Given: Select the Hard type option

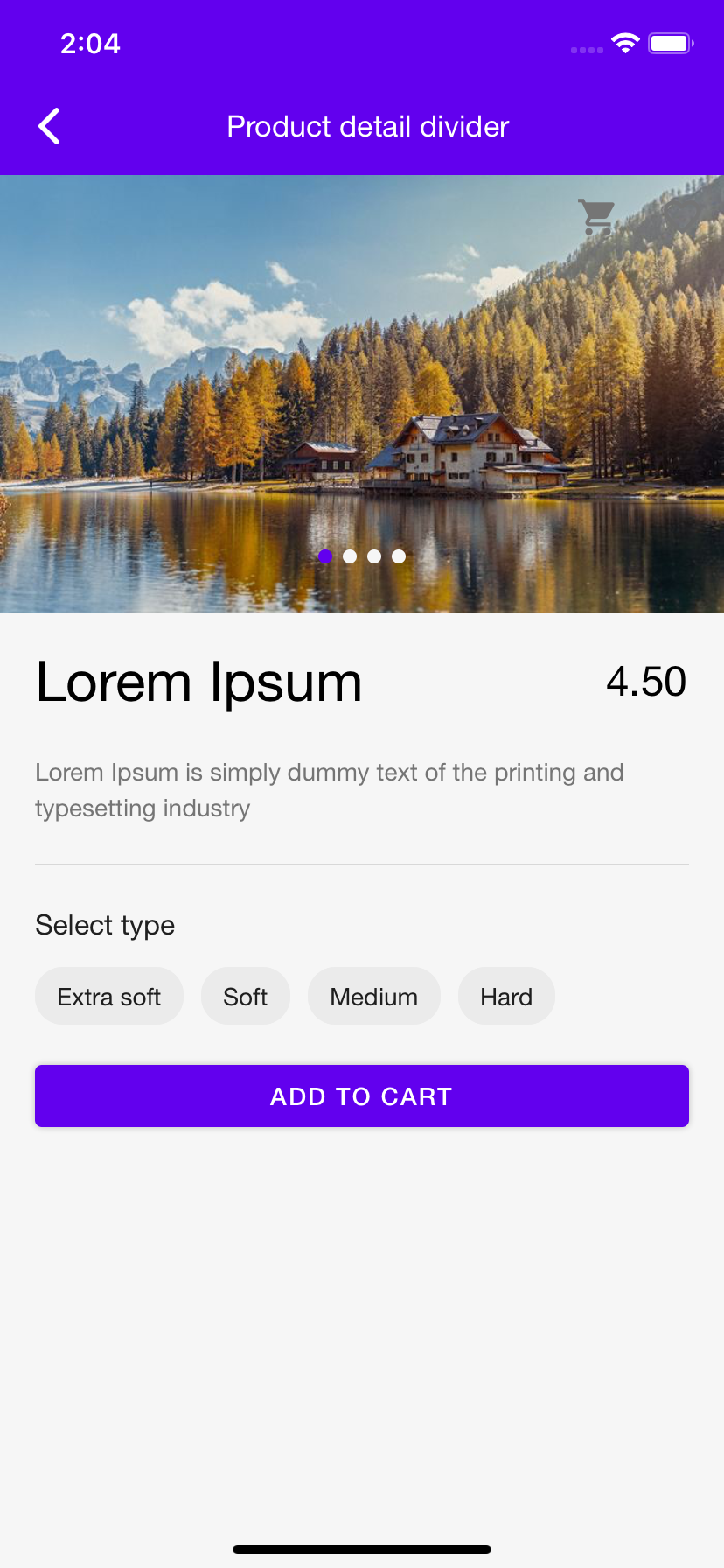Looking at the screenshot, I should (506, 996).
